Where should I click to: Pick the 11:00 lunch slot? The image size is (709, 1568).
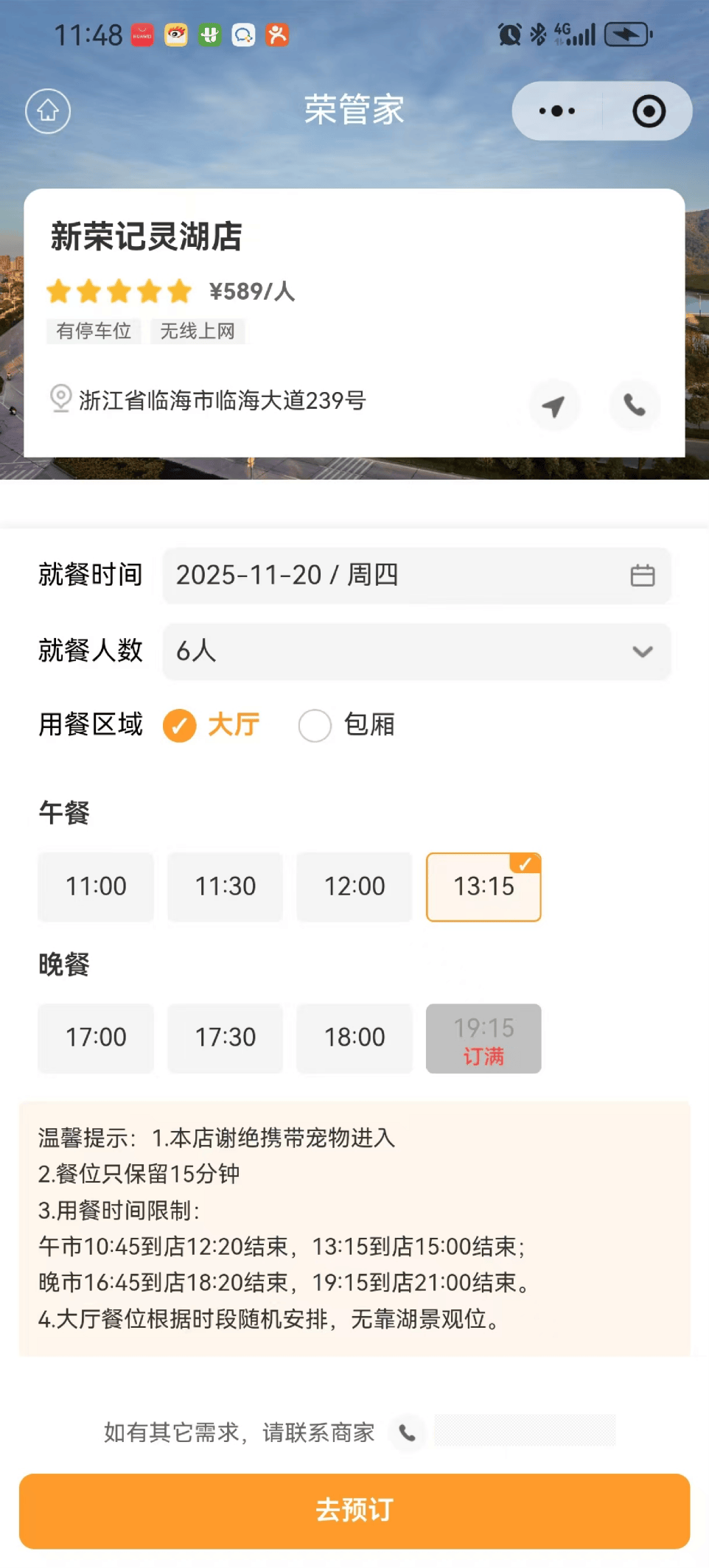pyautogui.click(x=96, y=886)
